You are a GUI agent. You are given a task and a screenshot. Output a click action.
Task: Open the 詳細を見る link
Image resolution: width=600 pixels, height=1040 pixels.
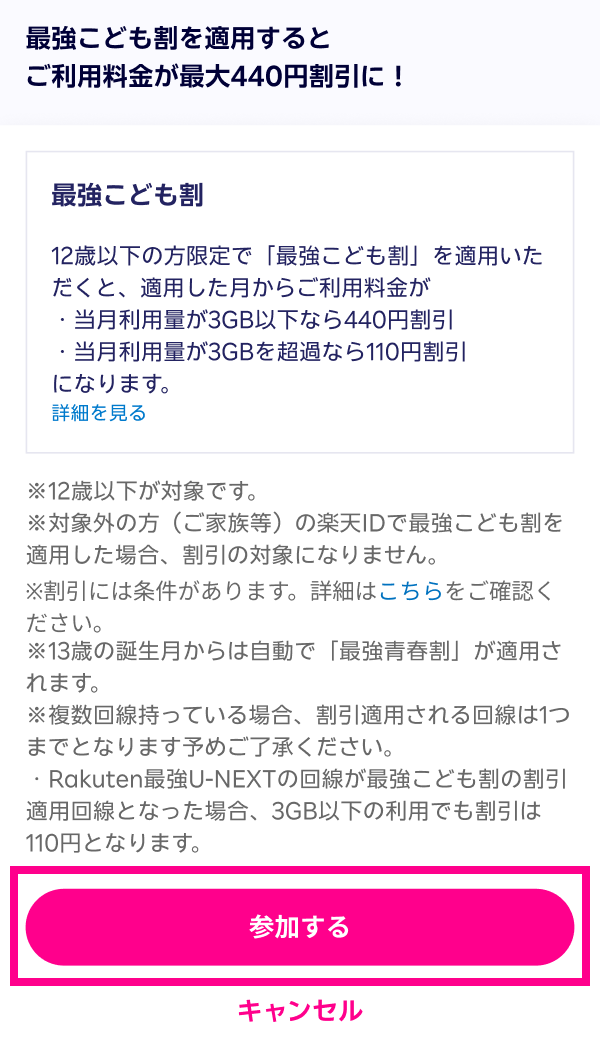click(x=99, y=413)
